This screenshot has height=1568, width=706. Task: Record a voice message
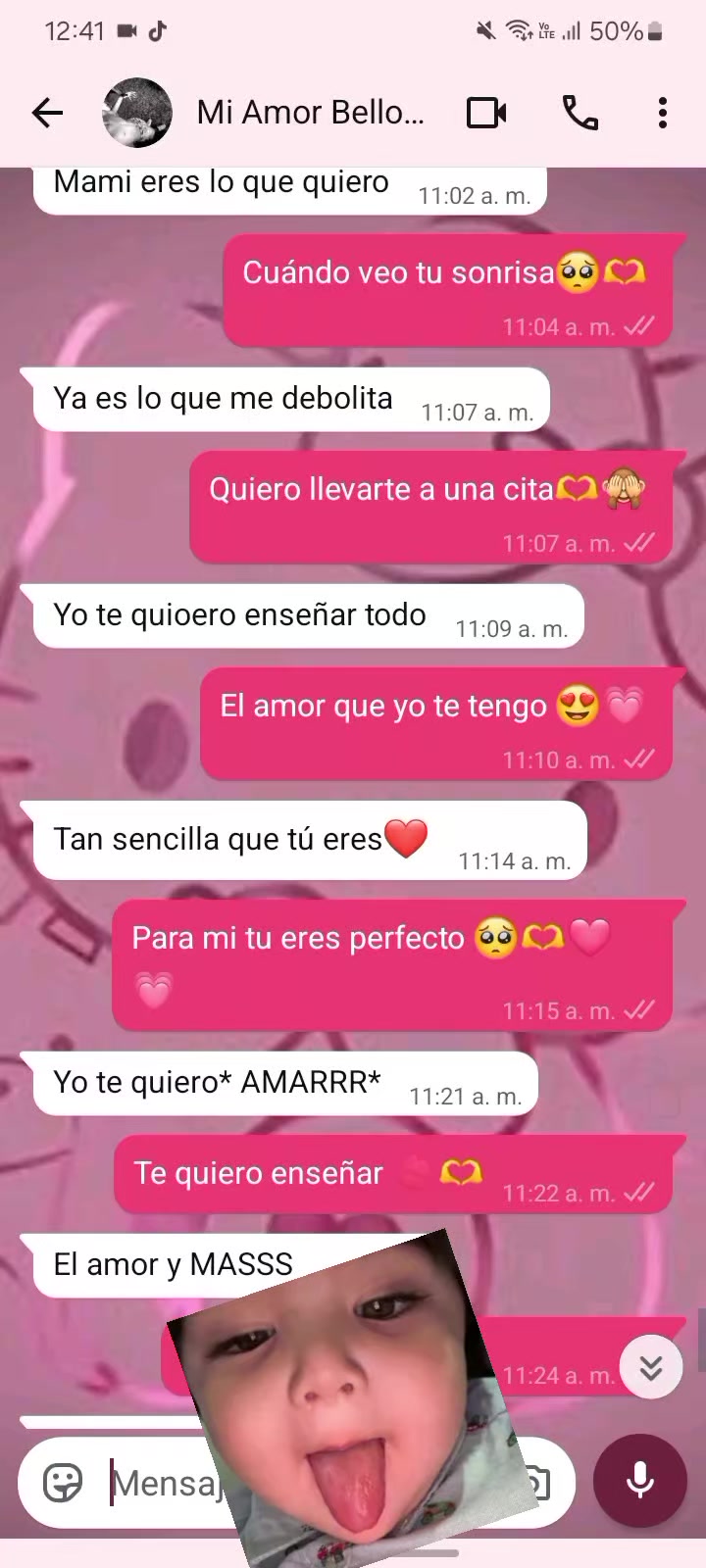coord(640,1481)
